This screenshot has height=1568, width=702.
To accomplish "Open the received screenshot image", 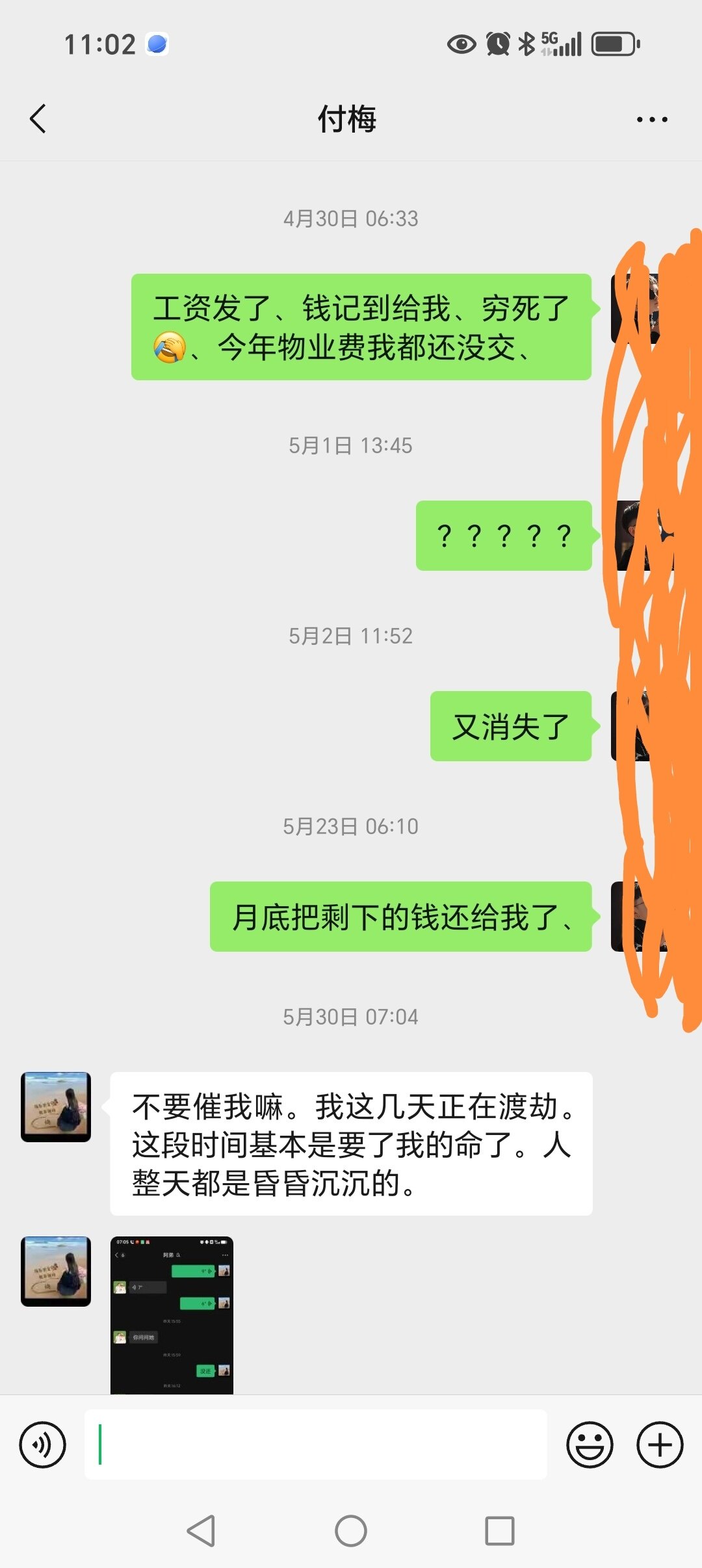I will click(x=172, y=1314).
